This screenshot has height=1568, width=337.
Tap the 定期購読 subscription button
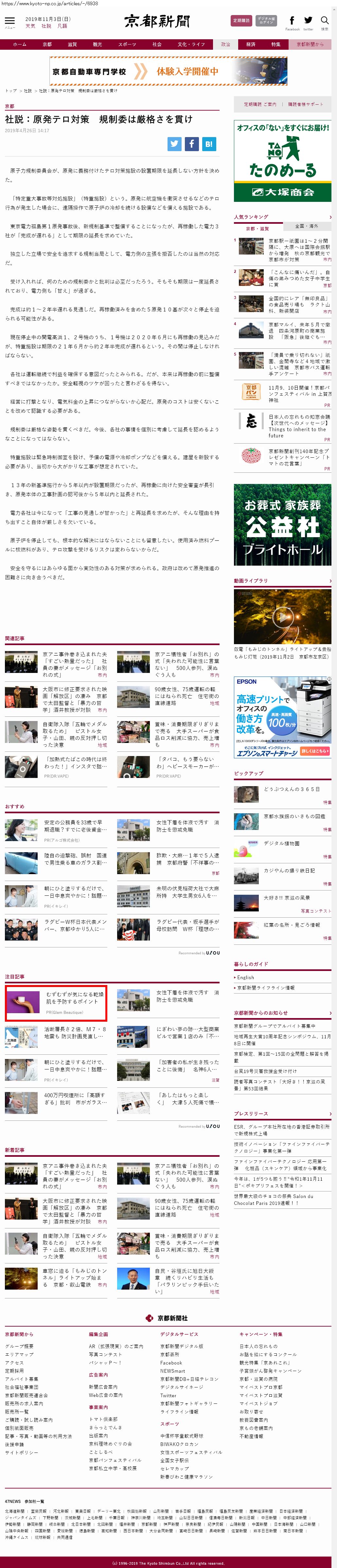coord(241,20)
